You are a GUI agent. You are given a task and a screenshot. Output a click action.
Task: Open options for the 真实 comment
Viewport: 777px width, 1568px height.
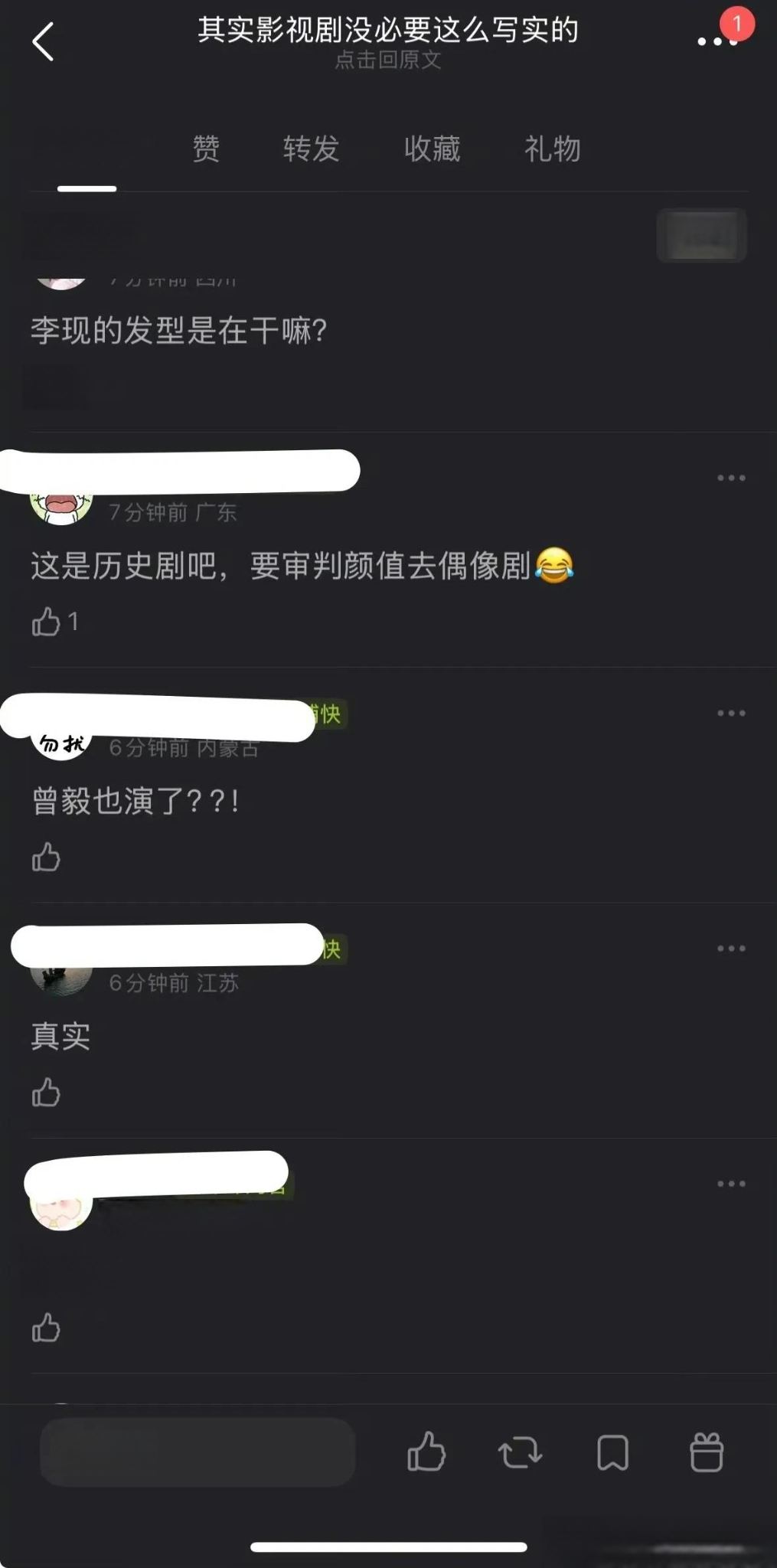coord(730,949)
